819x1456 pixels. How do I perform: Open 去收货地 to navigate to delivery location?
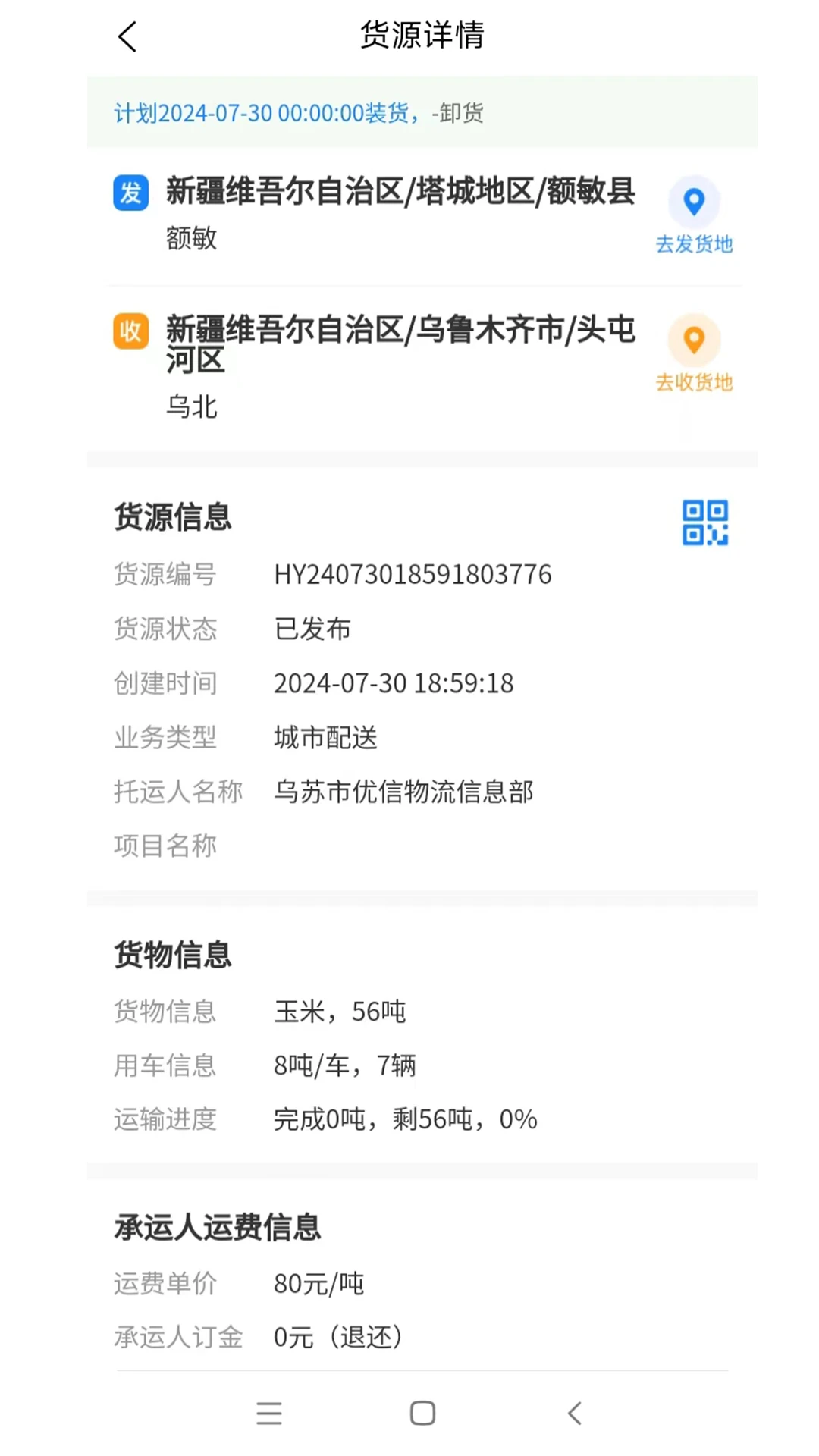[x=694, y=384]
